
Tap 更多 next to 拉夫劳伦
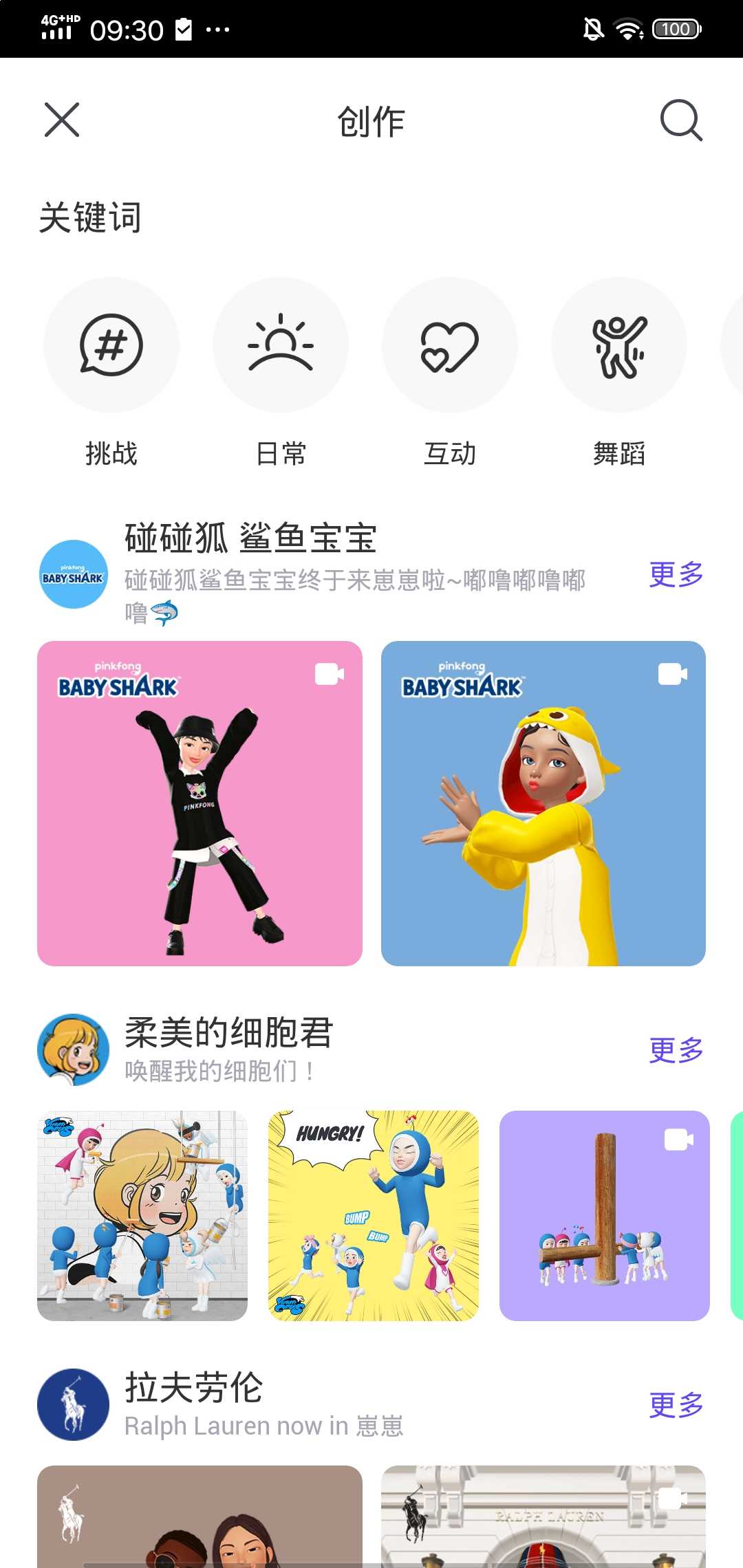click(676, 1405)
